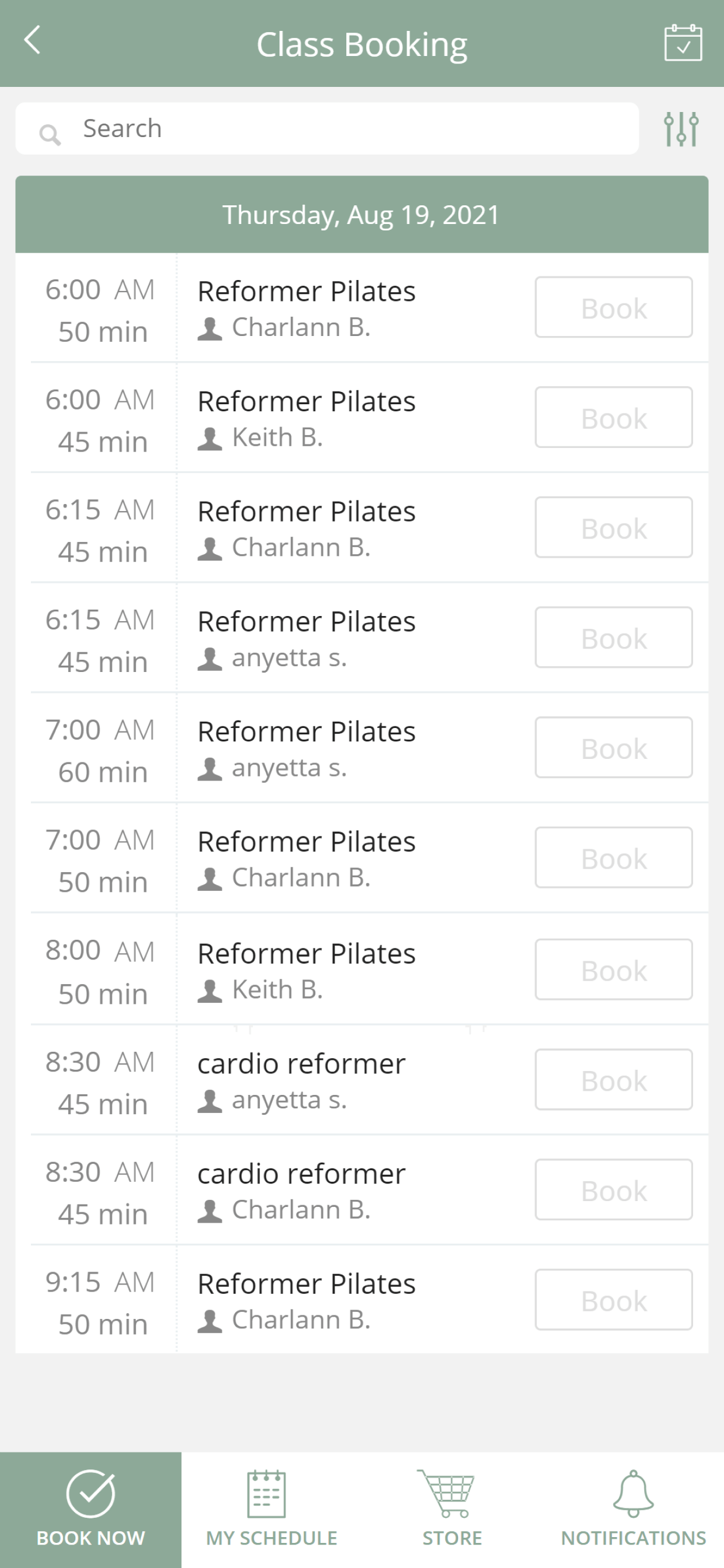
Task: Book 6:15 AM class with Charlann B.
Action: click(613, 528)
